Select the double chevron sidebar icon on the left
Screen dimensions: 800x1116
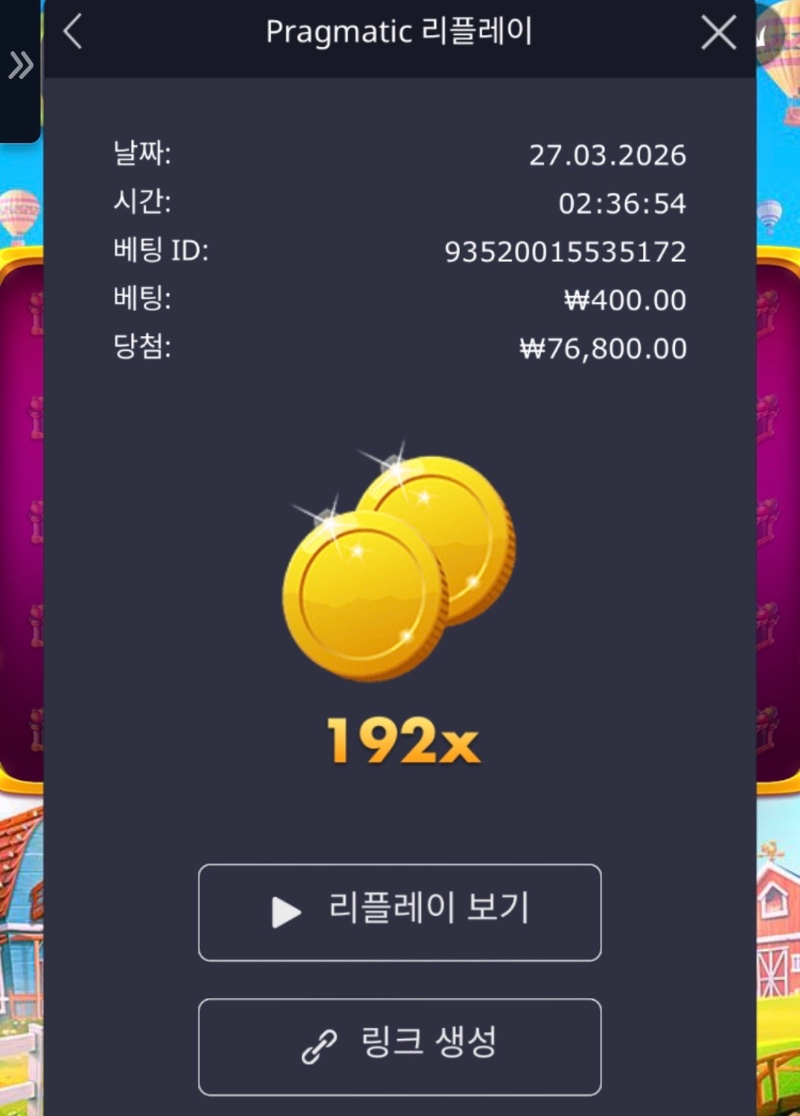click(18, 62)
